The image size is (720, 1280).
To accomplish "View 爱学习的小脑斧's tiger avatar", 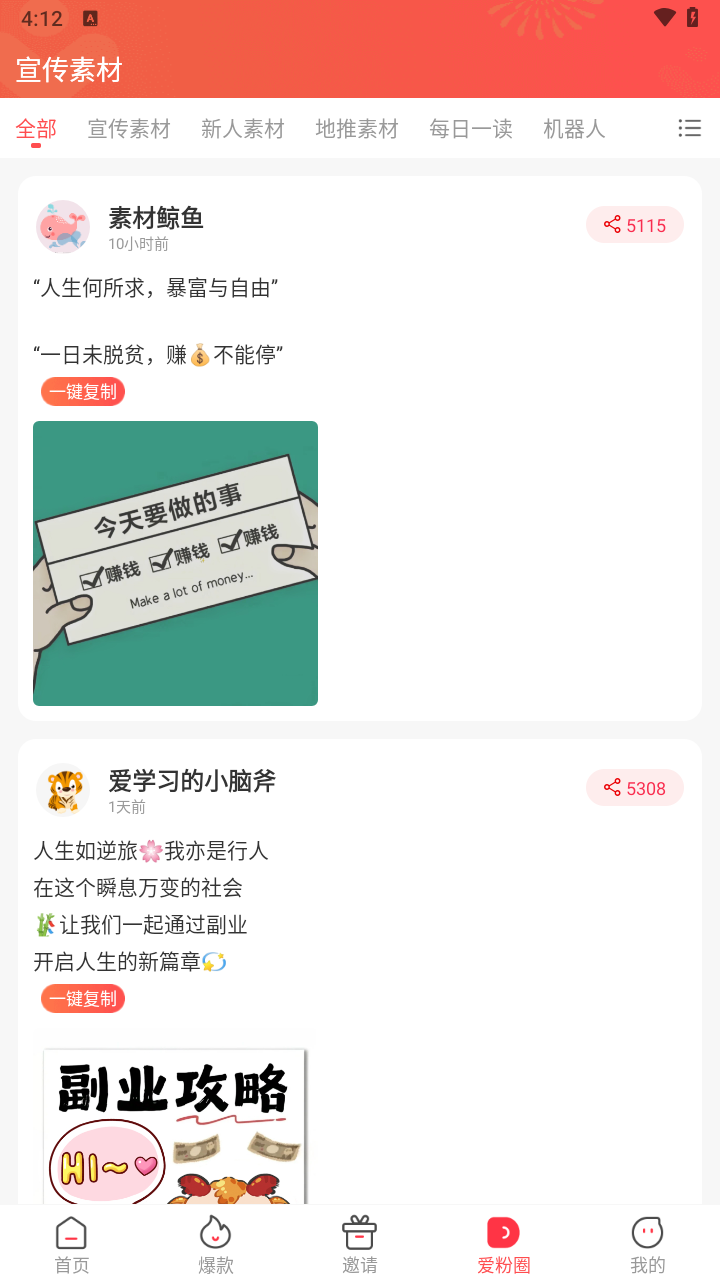I will point(63,790).
